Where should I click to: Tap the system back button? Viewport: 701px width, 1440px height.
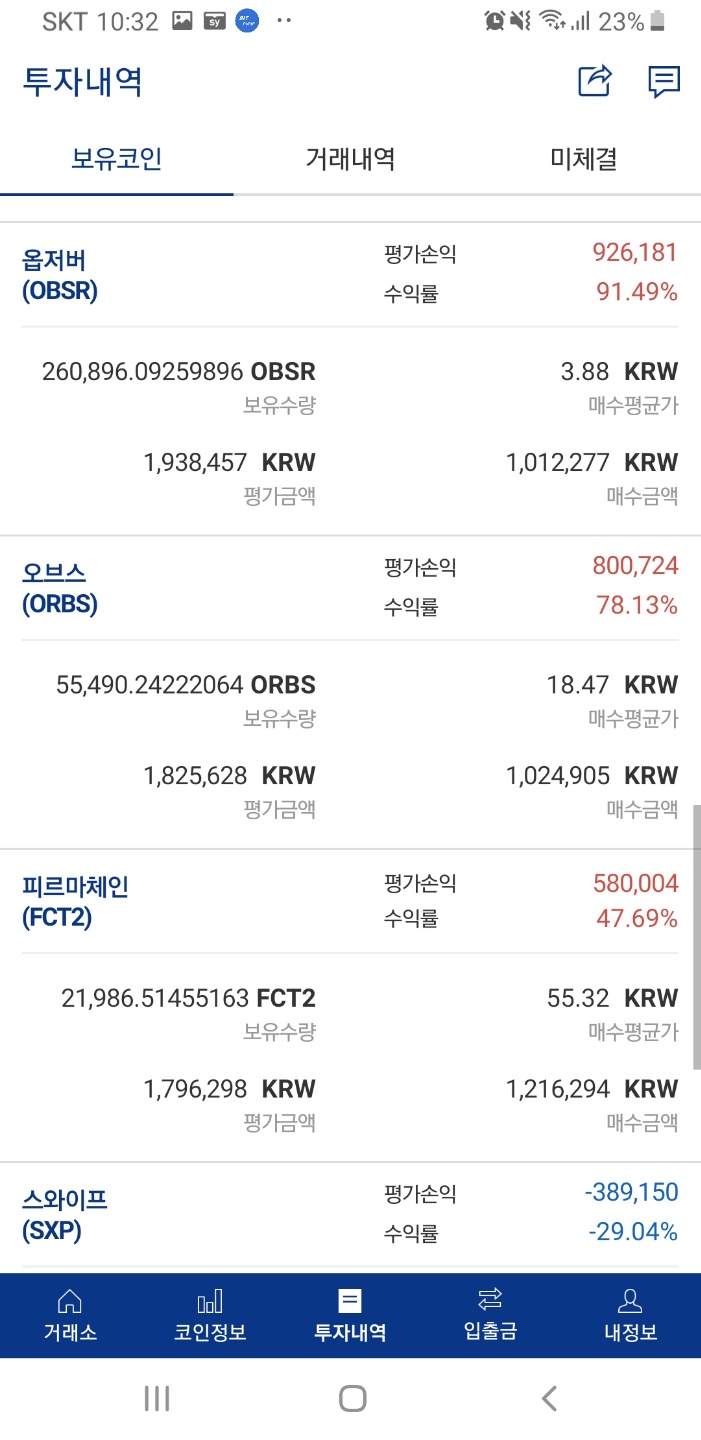548,1398
